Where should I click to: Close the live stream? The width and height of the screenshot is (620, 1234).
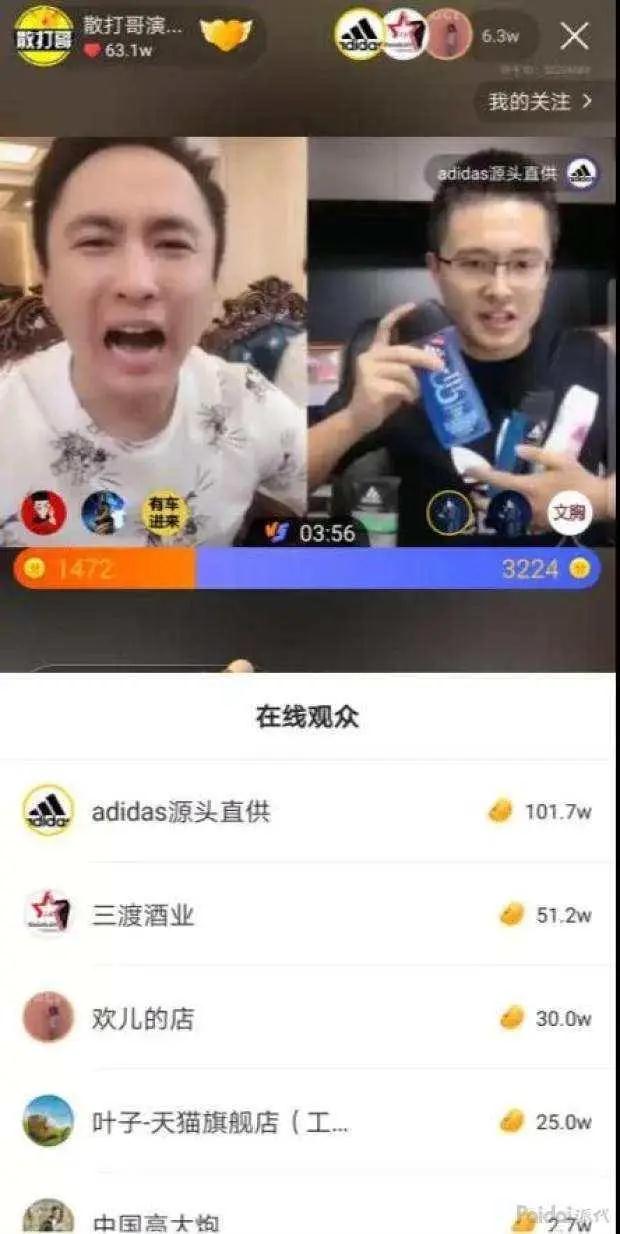point(574,37)
